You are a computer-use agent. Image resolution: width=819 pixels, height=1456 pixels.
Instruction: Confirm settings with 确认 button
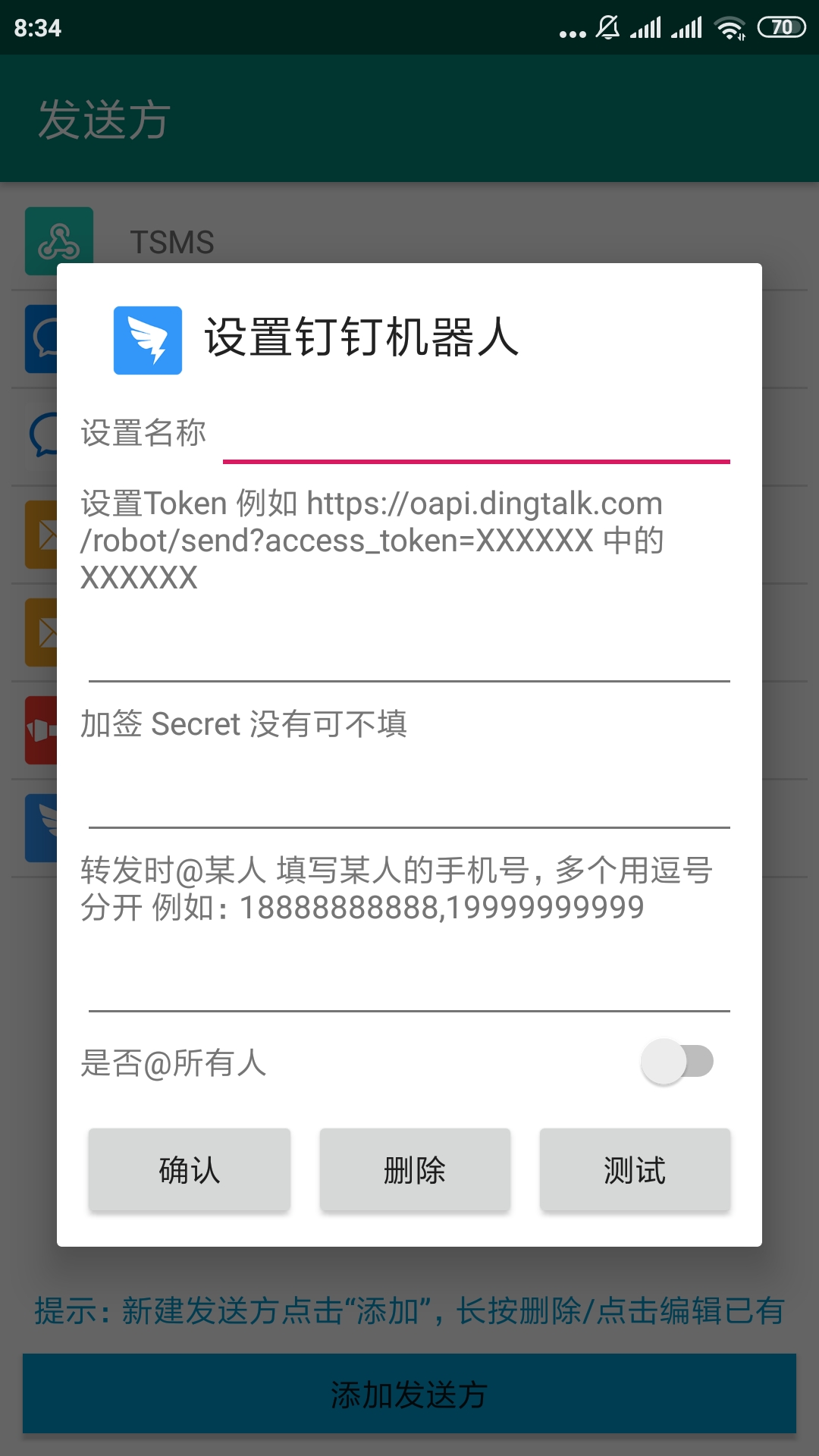click(x=190, y=1170)
